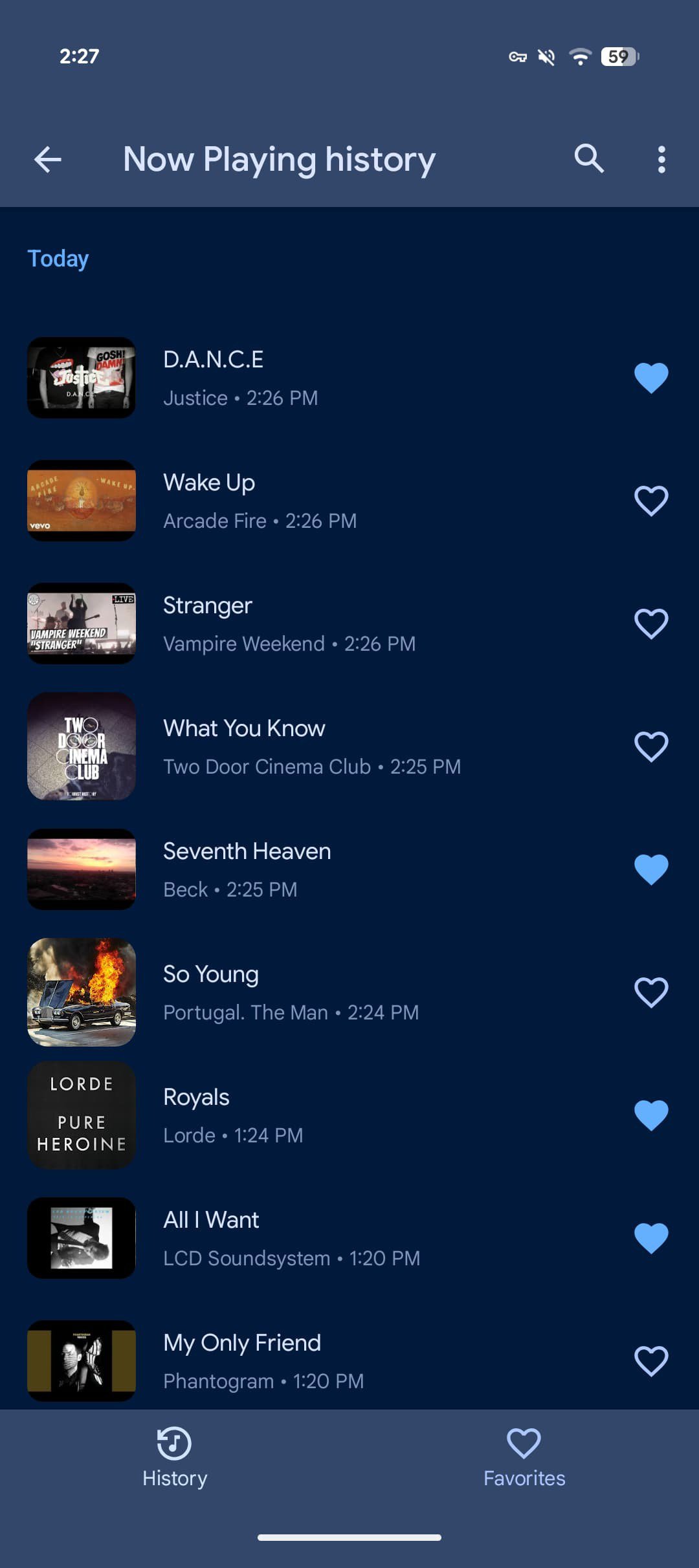Screen dimensions: 699x1568
Task: Remove Seventh Heaven from favorites
Action: pos(651,869)
